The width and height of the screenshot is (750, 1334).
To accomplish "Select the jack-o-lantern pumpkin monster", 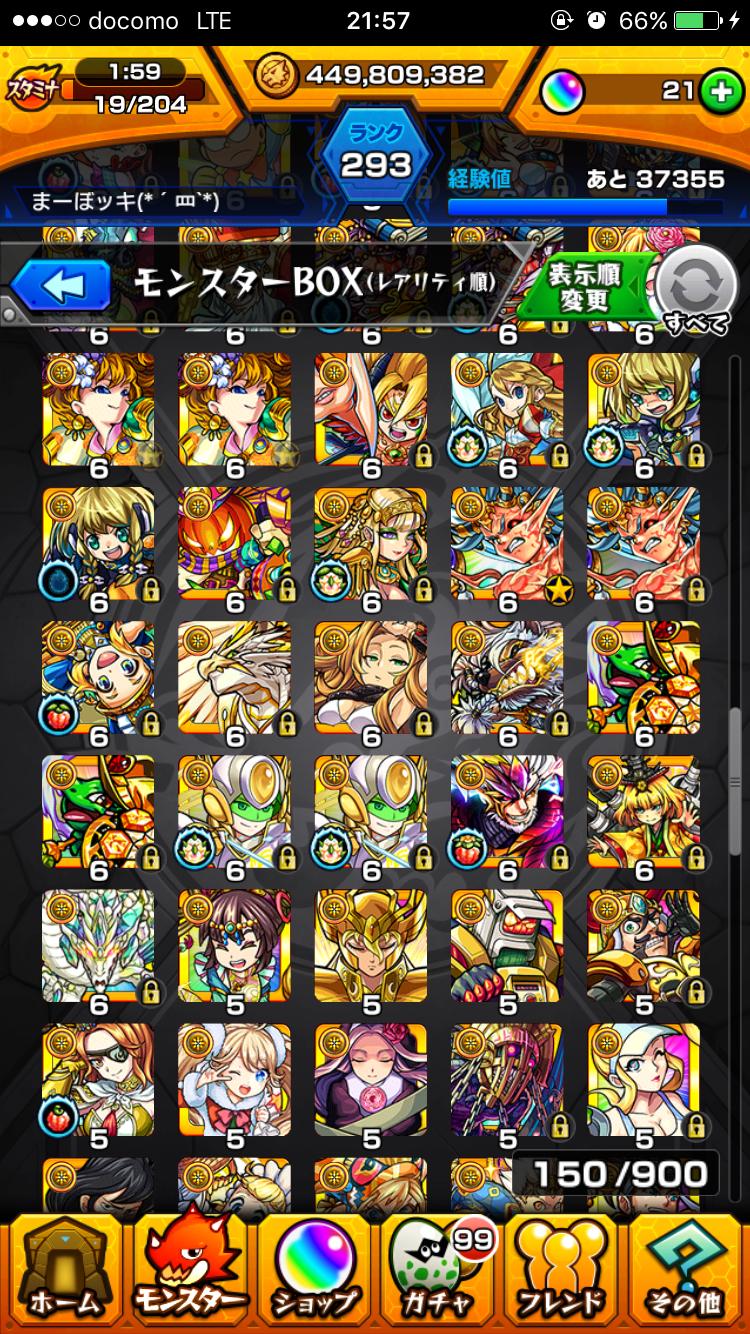I will [x=235, y=544].
